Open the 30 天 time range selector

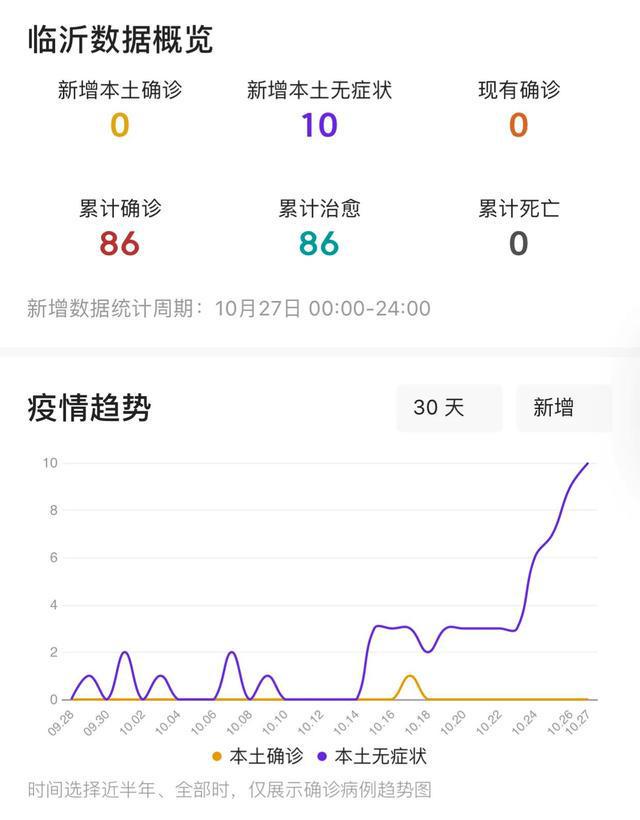[449, 408]
